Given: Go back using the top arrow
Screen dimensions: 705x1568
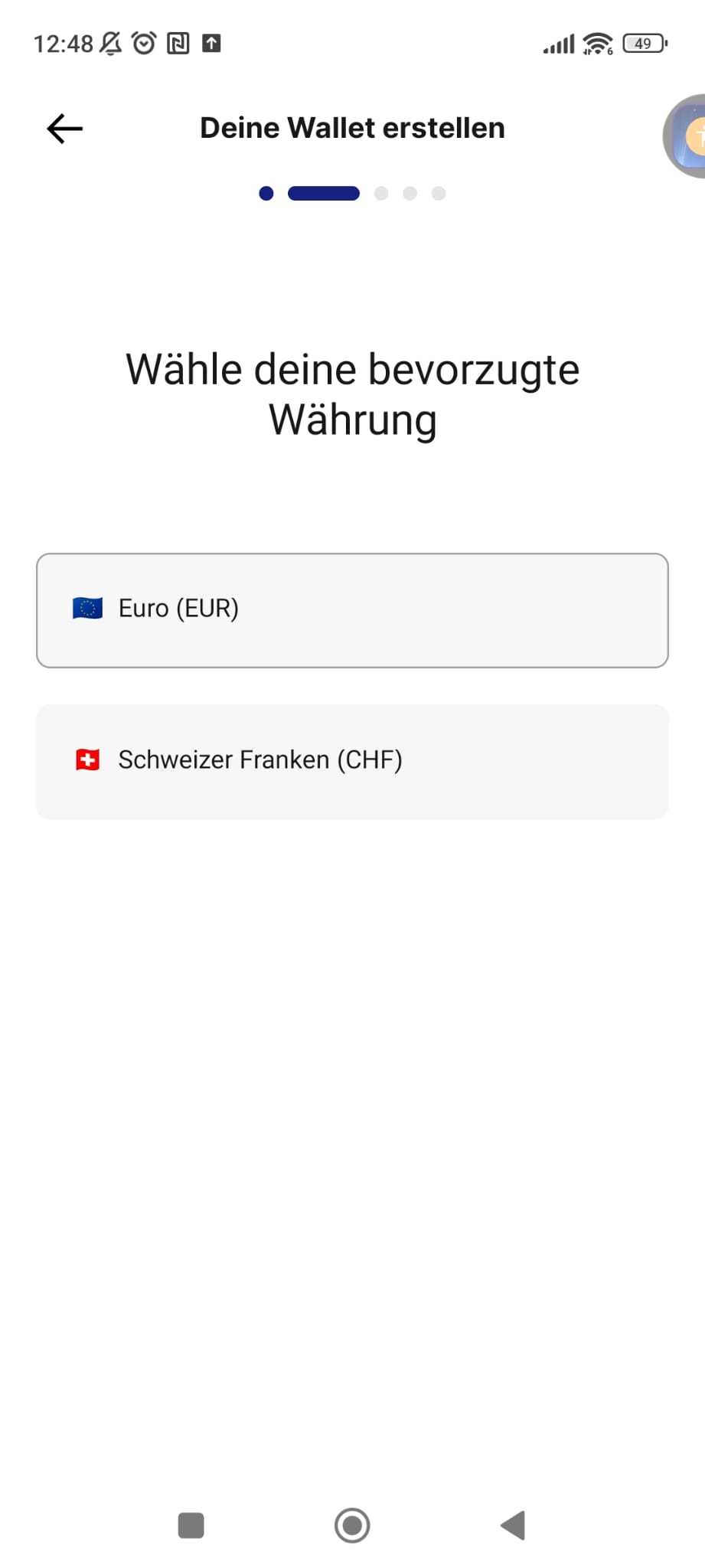Looking at the screenshot, I should (64, 129).
